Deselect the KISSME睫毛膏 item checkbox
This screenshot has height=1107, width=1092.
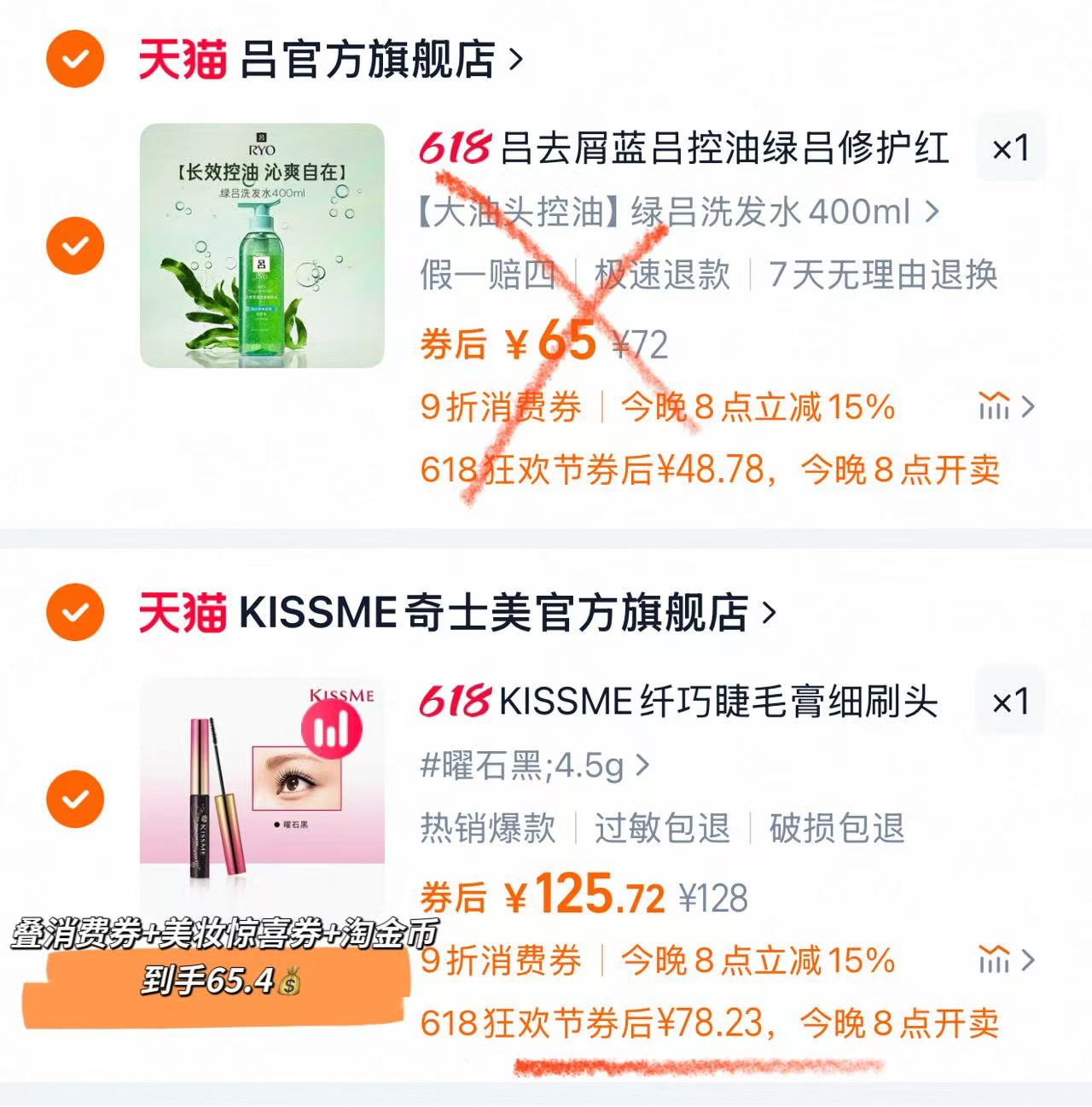click(75, 799)
